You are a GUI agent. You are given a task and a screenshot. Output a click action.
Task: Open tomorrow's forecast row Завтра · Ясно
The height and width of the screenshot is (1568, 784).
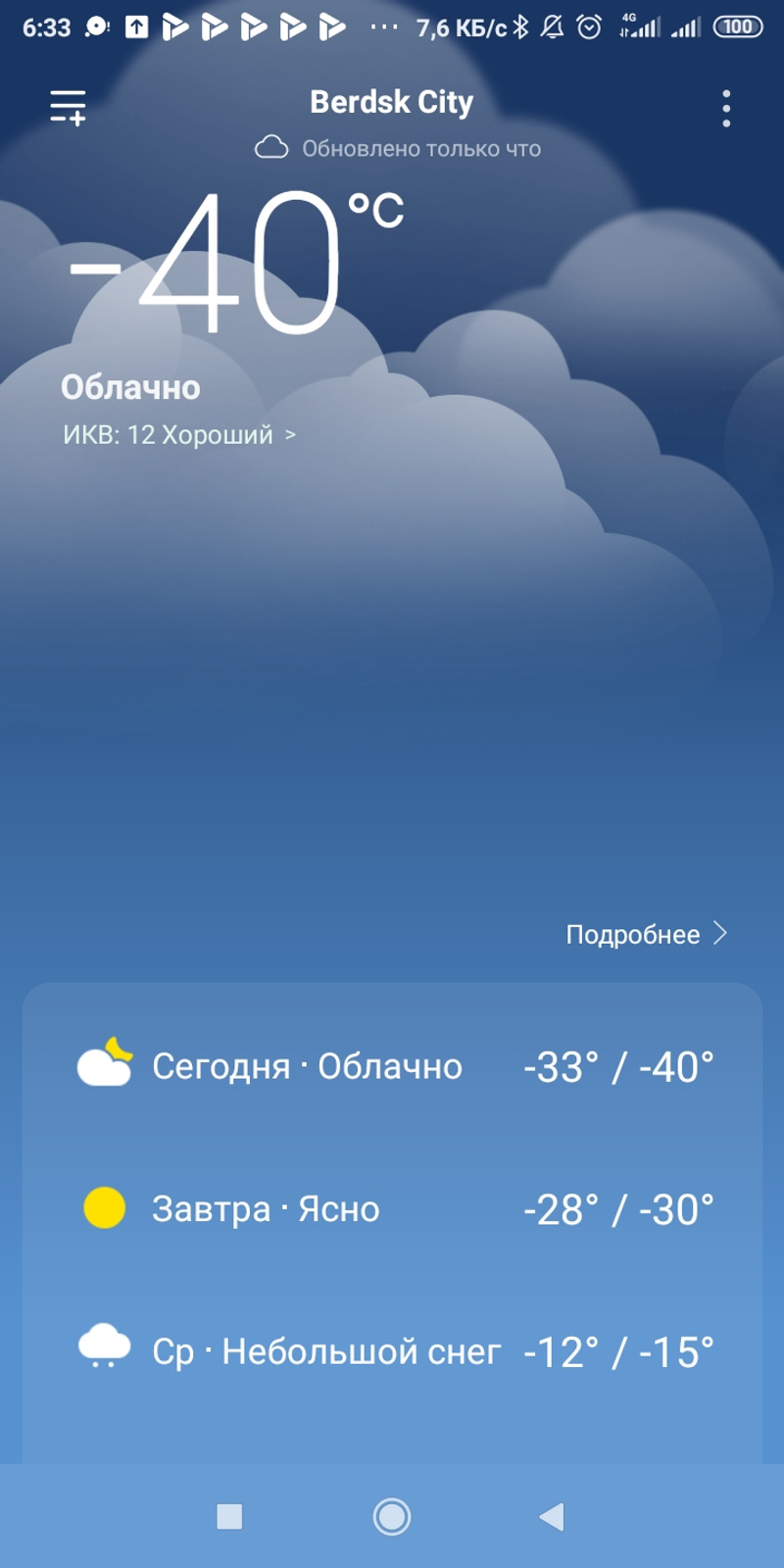(x=392, y=1209)
